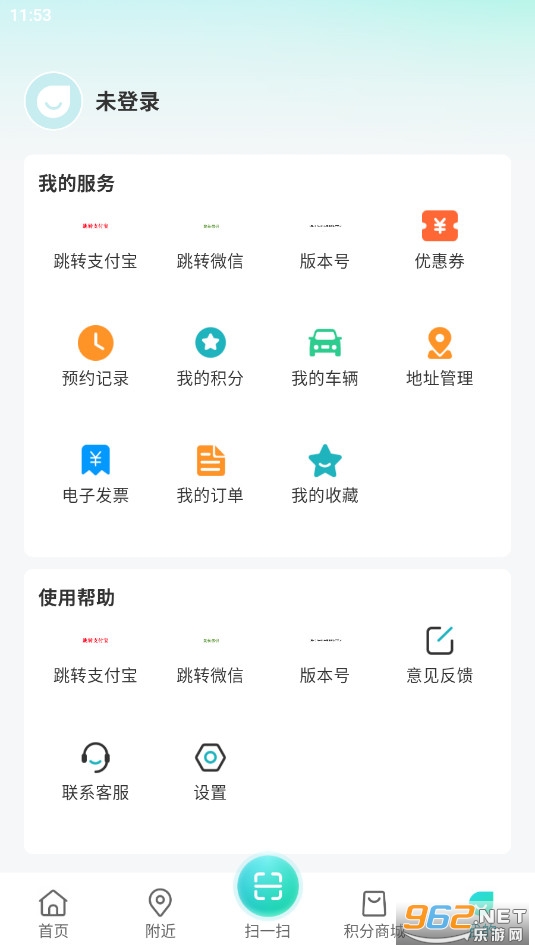View 我的订单 orders
Viewport: 535px width, 951px height.
(x=210, y=474)
